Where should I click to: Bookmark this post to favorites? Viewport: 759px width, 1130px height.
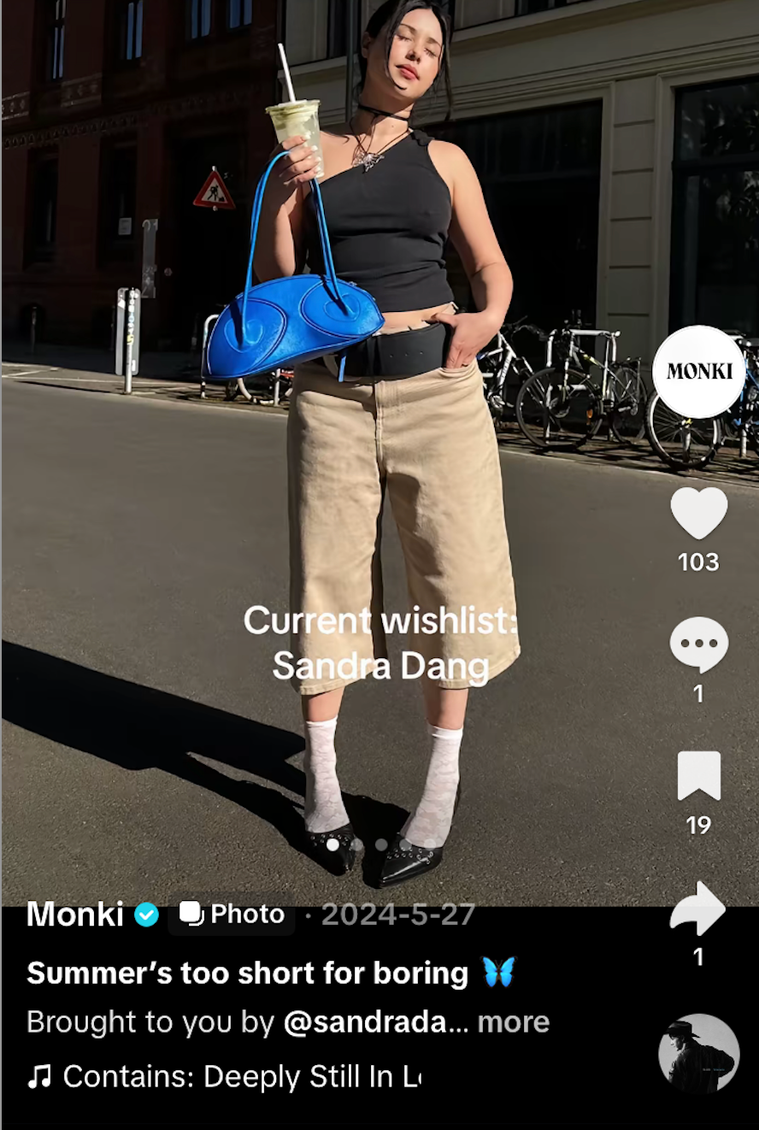click(x=698, y=777)
